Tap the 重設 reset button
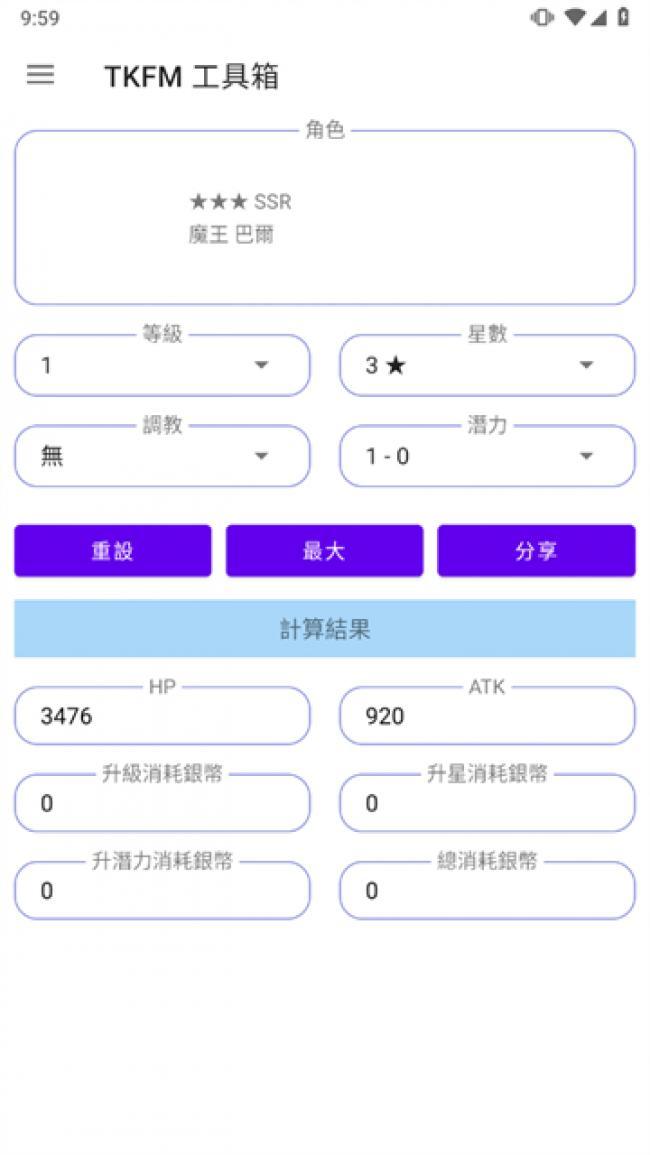This screenshot has height=1155, width=650. [113, 551]
